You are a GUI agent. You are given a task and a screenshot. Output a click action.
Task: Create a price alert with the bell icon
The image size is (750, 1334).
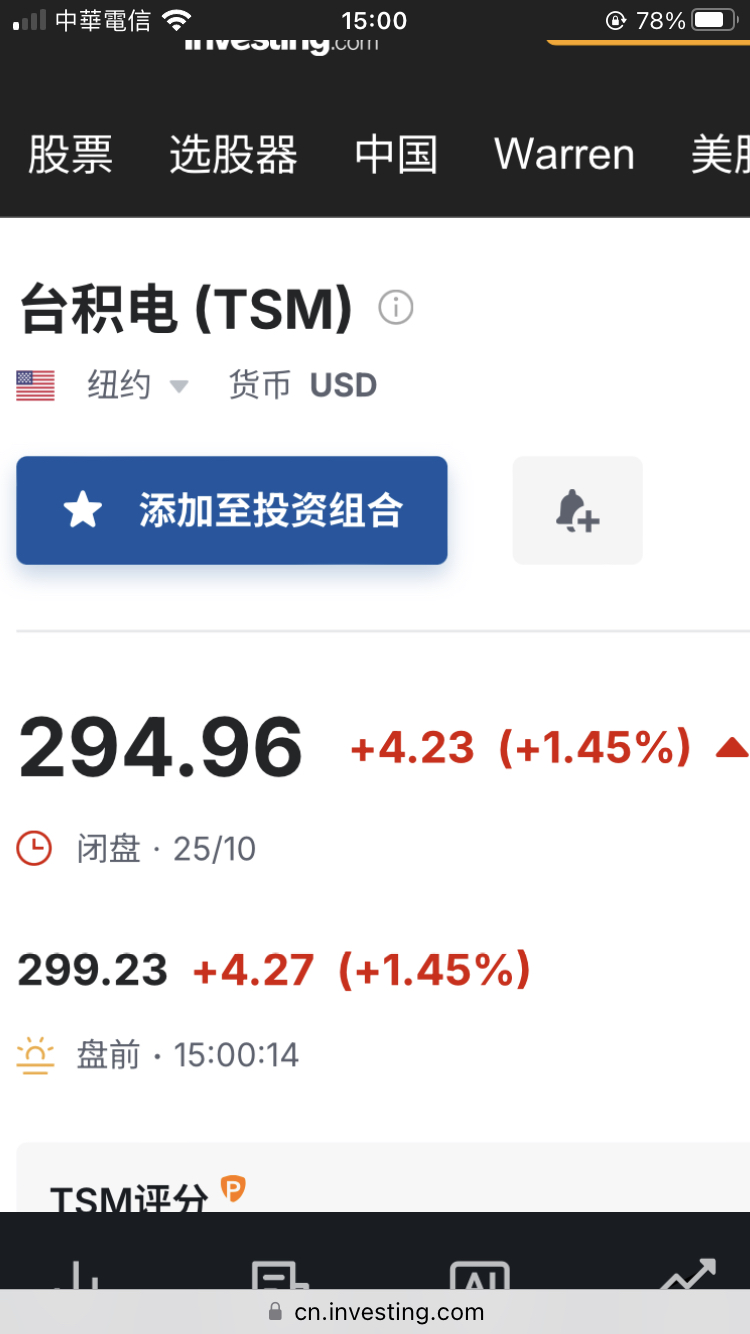point(577,511)
